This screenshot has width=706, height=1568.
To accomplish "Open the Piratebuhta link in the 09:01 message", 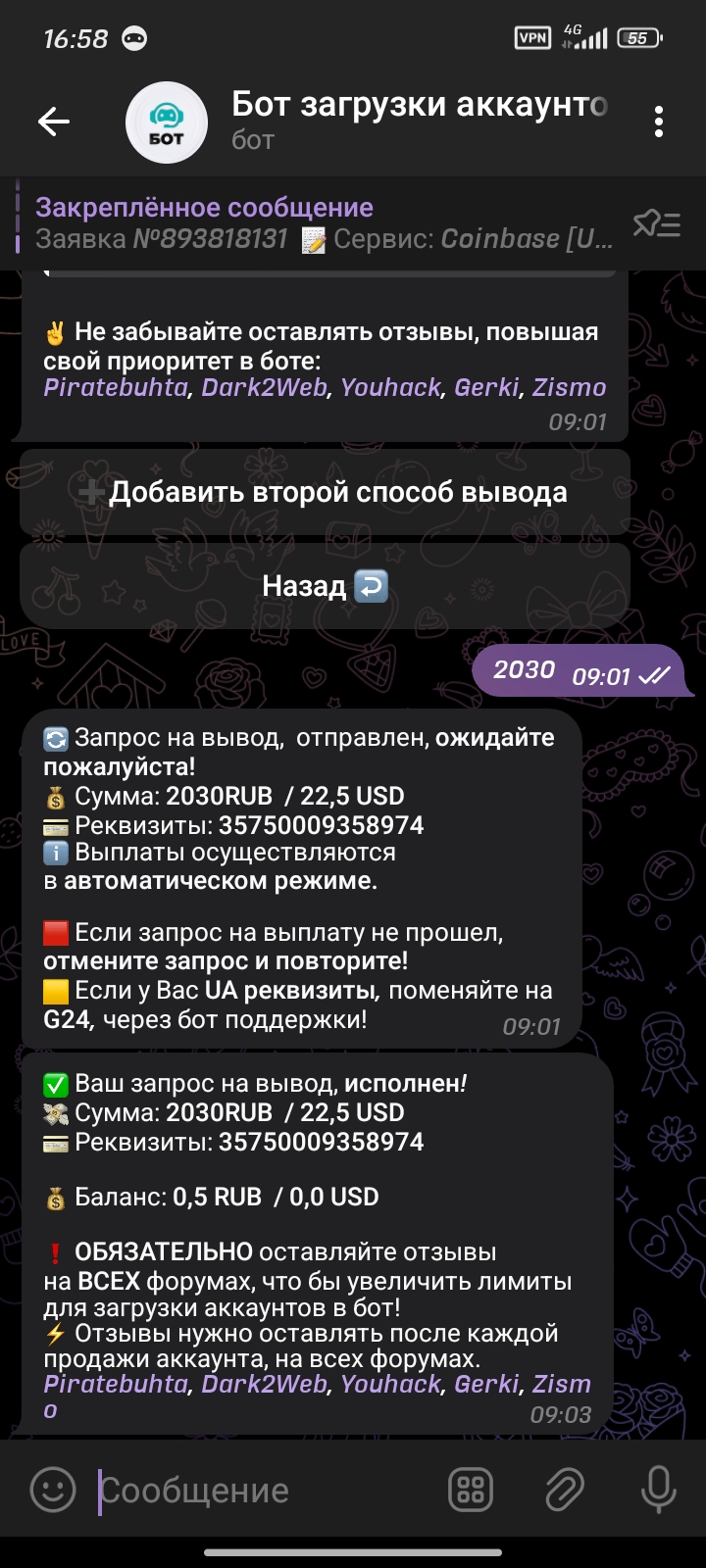I will (116, 387).
